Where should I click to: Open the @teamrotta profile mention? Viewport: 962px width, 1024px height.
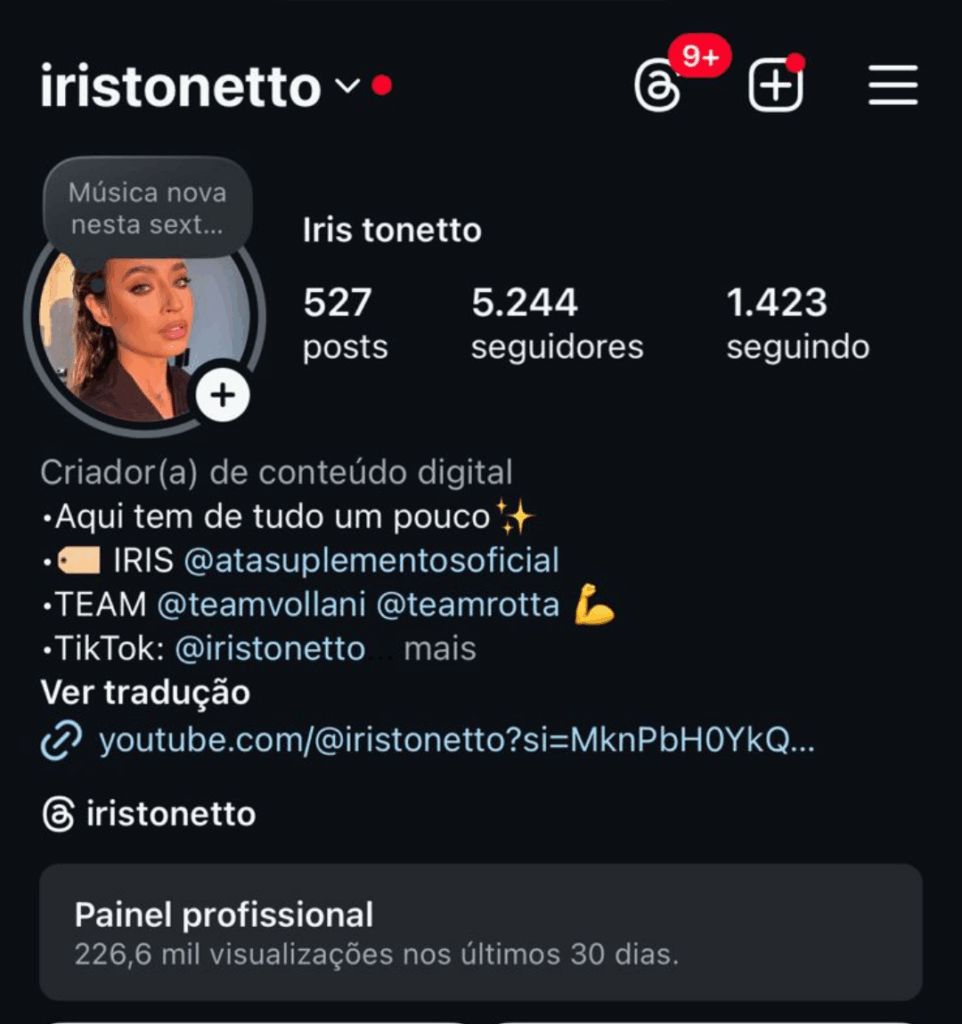point(467,605)
